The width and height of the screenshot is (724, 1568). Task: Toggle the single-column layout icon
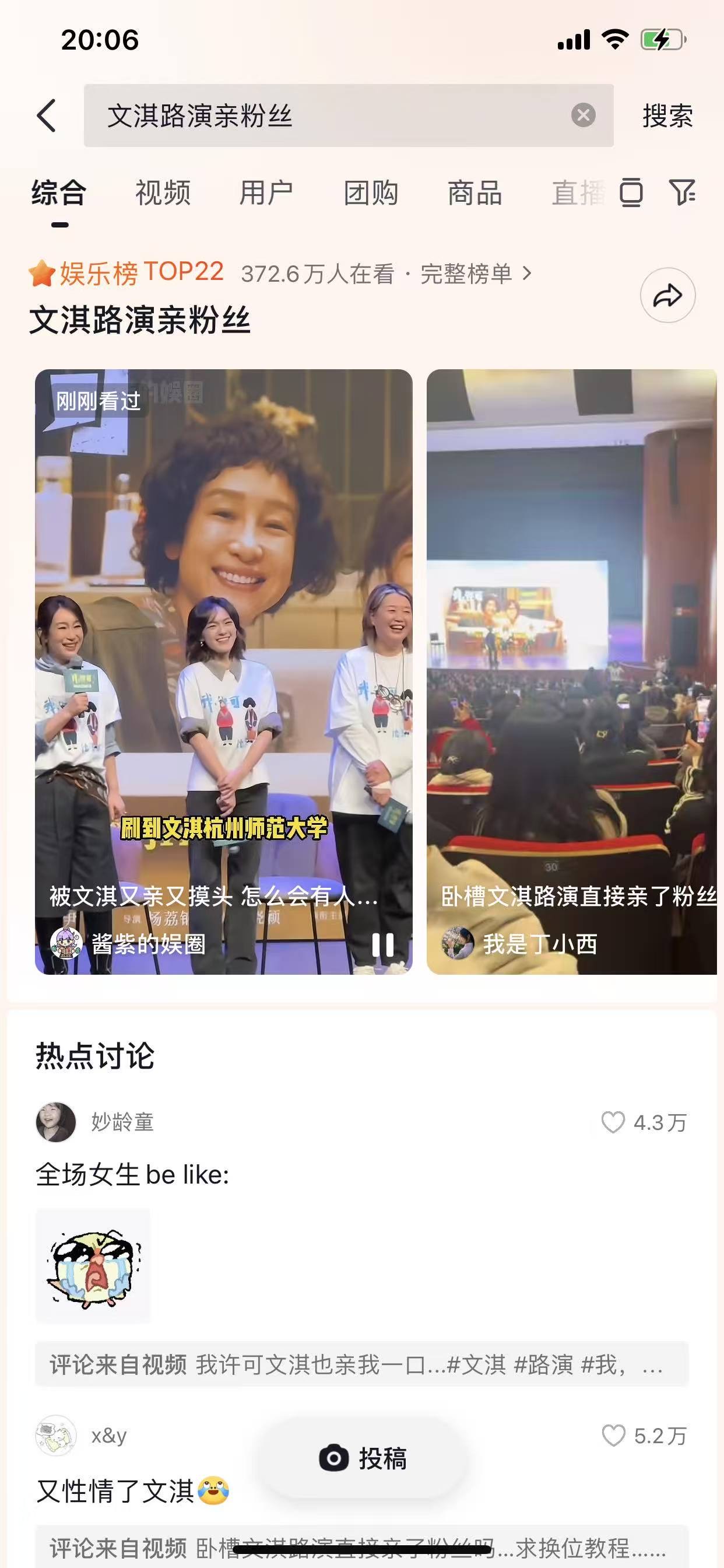(x=631, y=193)
